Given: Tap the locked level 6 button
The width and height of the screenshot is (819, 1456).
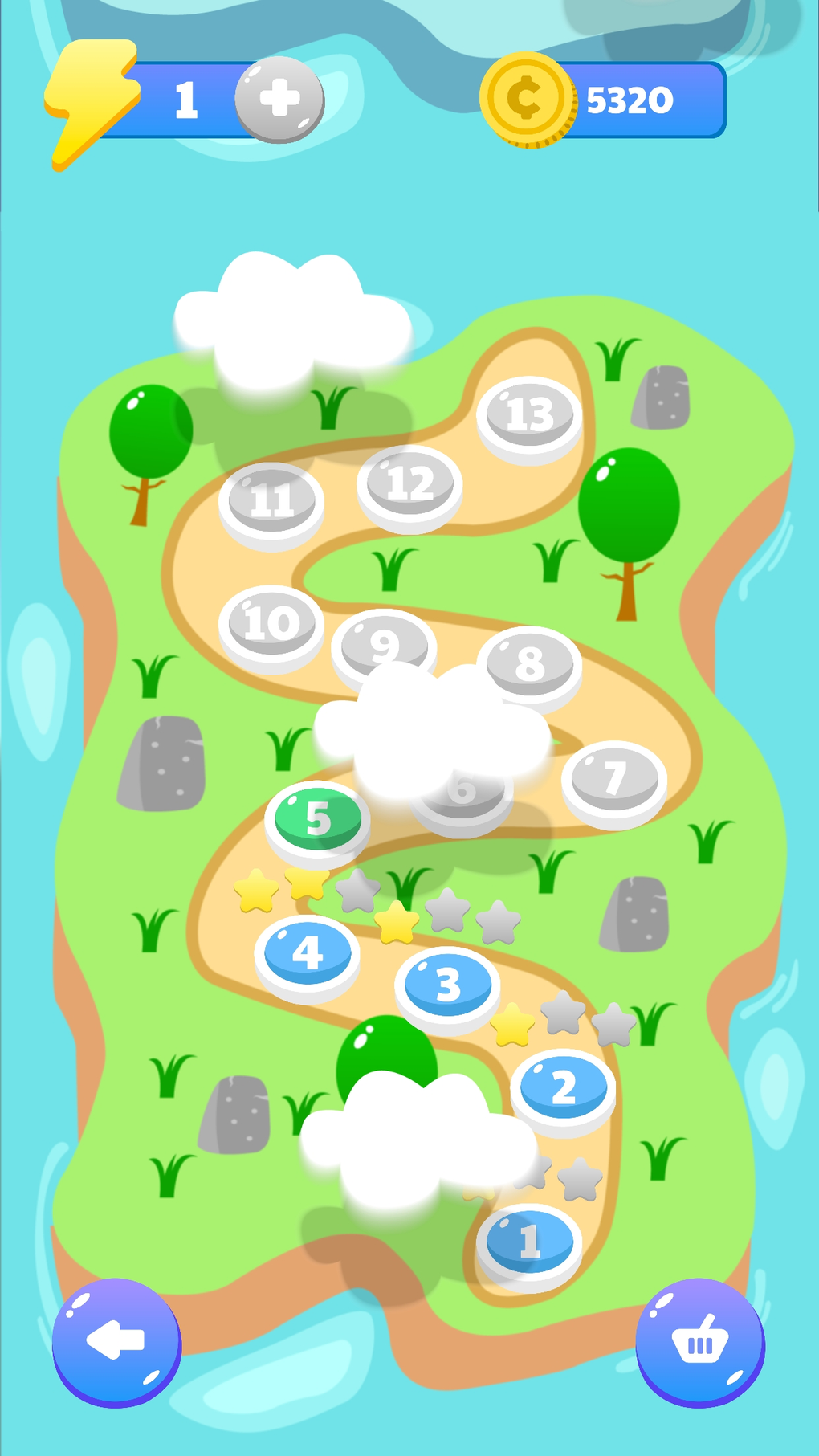Looking at the screenshot, I should (x=462, y=795).
